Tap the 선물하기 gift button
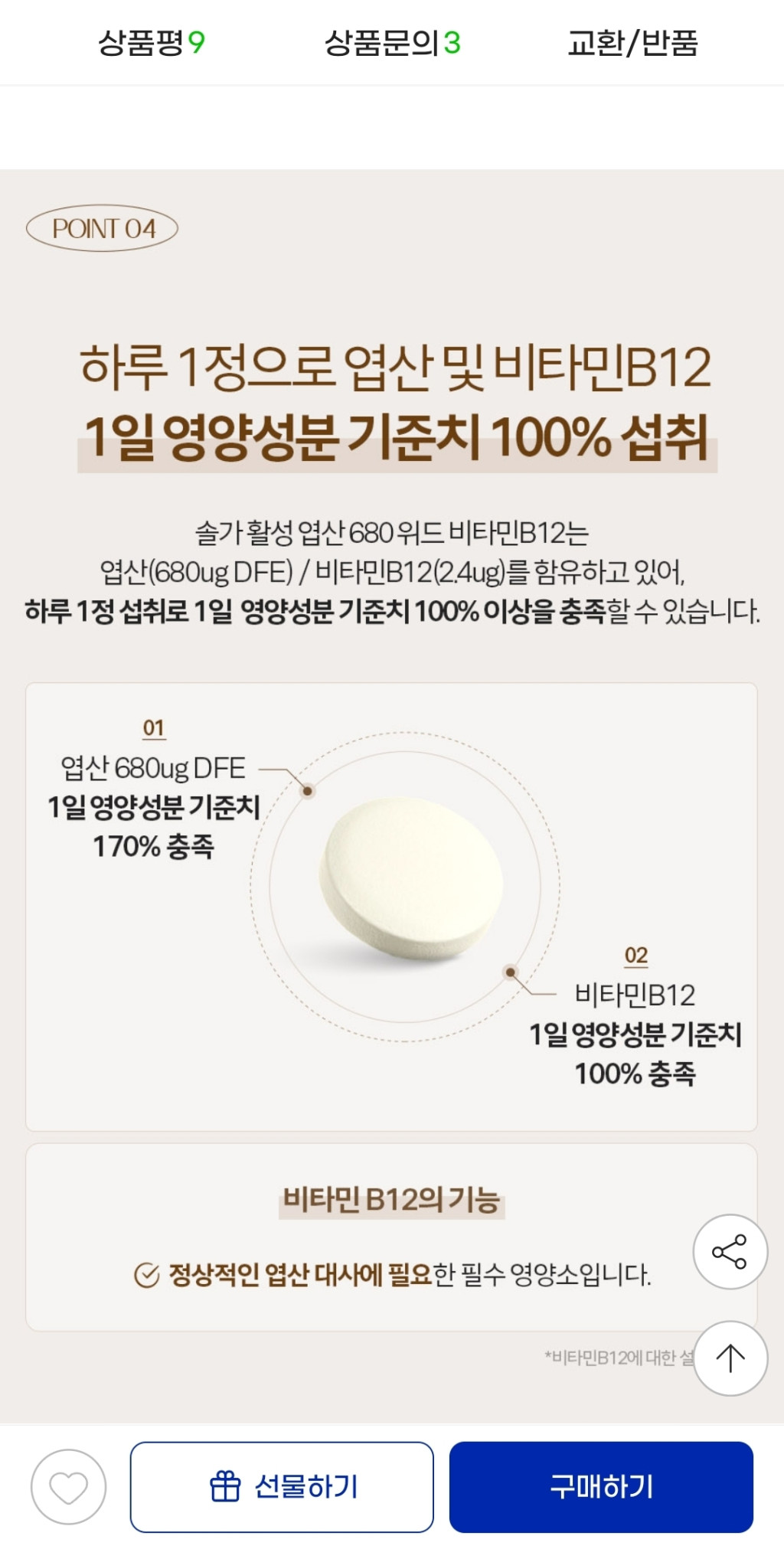The image size is (784, 1549). tap(282, 1487)
